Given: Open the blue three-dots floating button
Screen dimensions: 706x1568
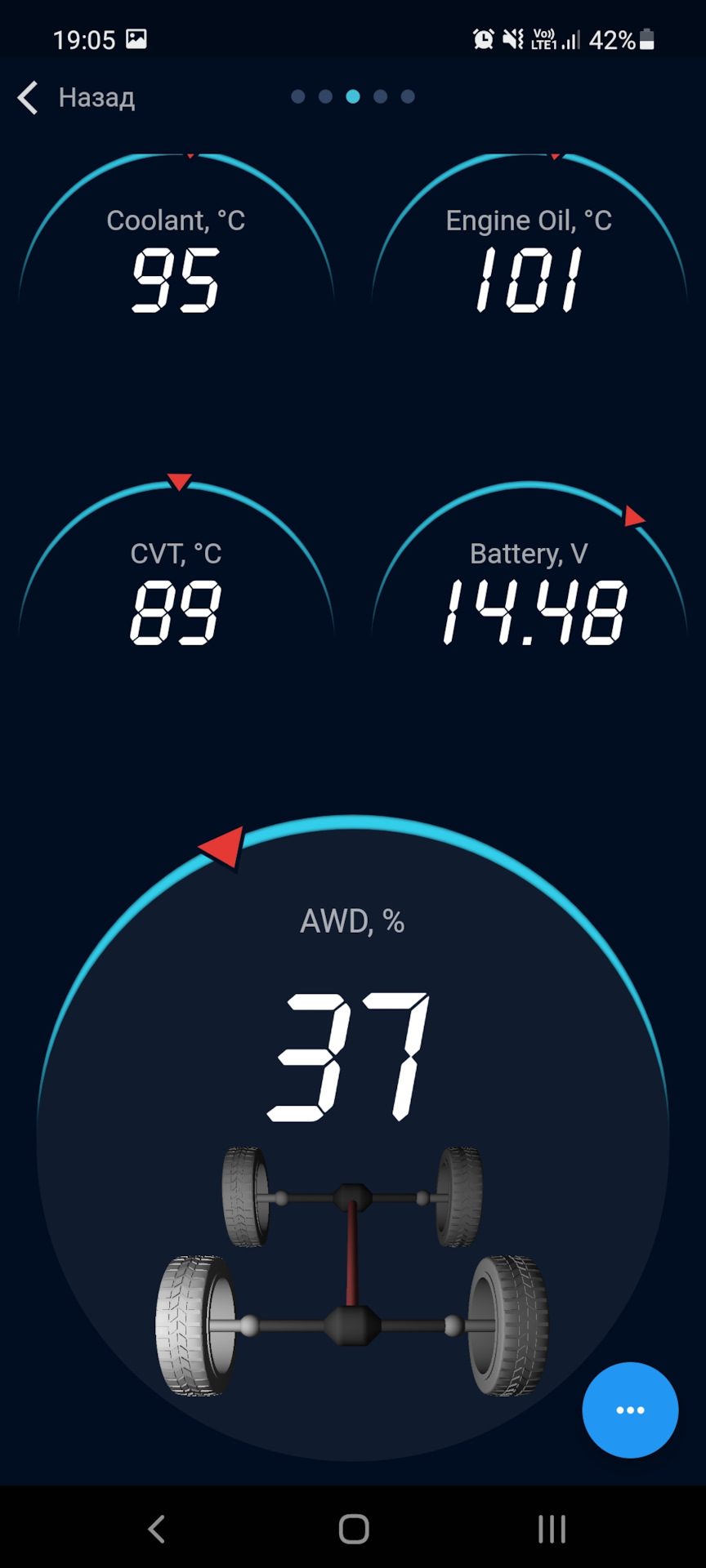Looking at the screenshot, I should 630,1410.
